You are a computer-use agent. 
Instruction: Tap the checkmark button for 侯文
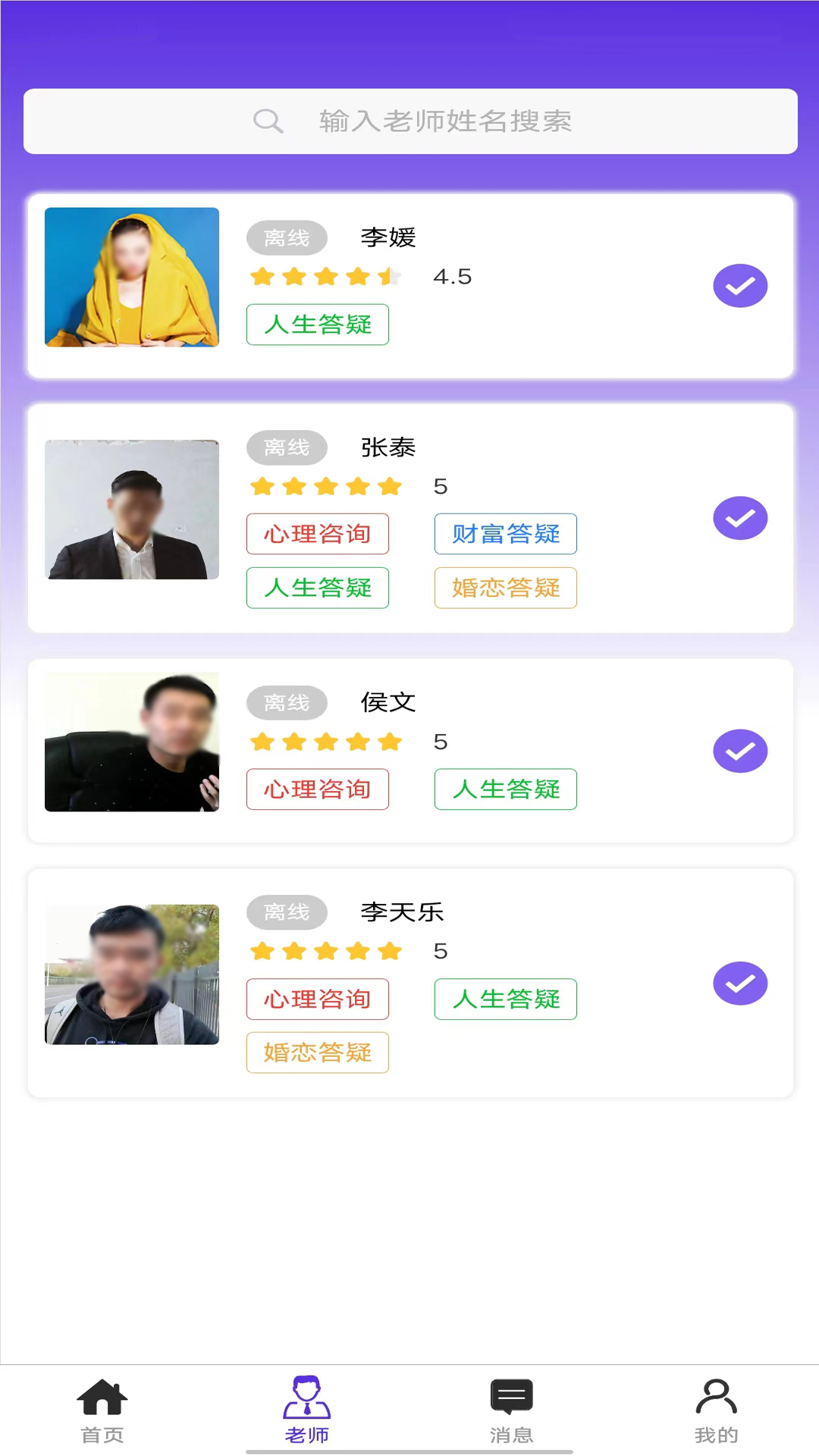(740, 751)
